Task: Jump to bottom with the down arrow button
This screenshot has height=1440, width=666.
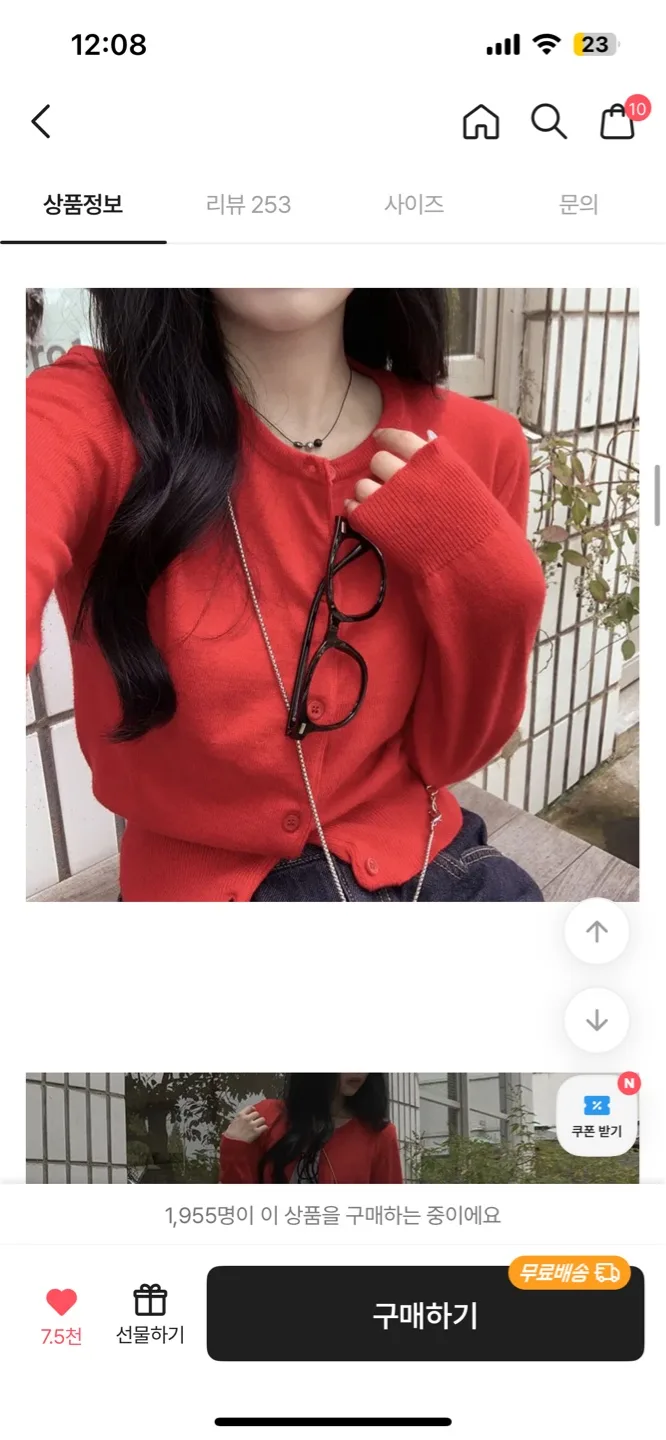Action: (597, 1020)
